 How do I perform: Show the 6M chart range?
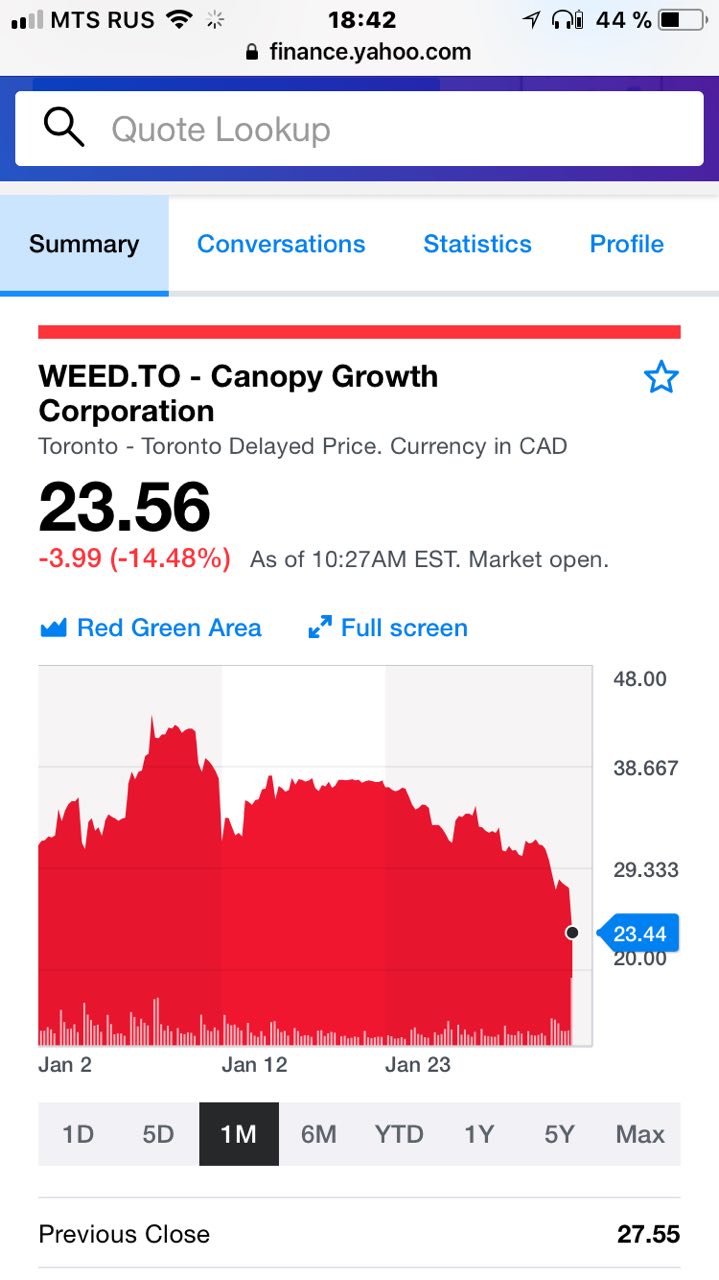tap(319, 1134)
